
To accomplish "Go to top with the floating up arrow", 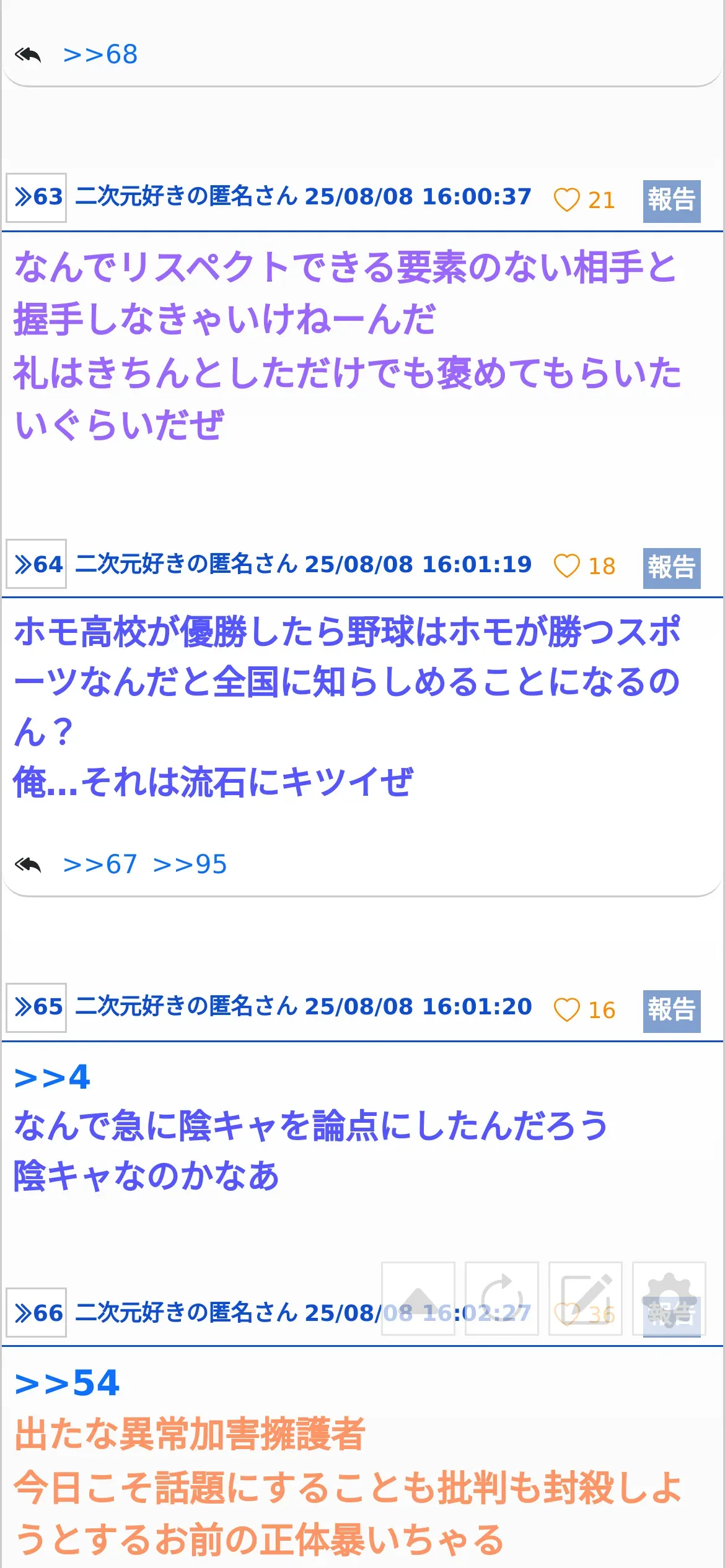I will click(x=418, y=1299).
